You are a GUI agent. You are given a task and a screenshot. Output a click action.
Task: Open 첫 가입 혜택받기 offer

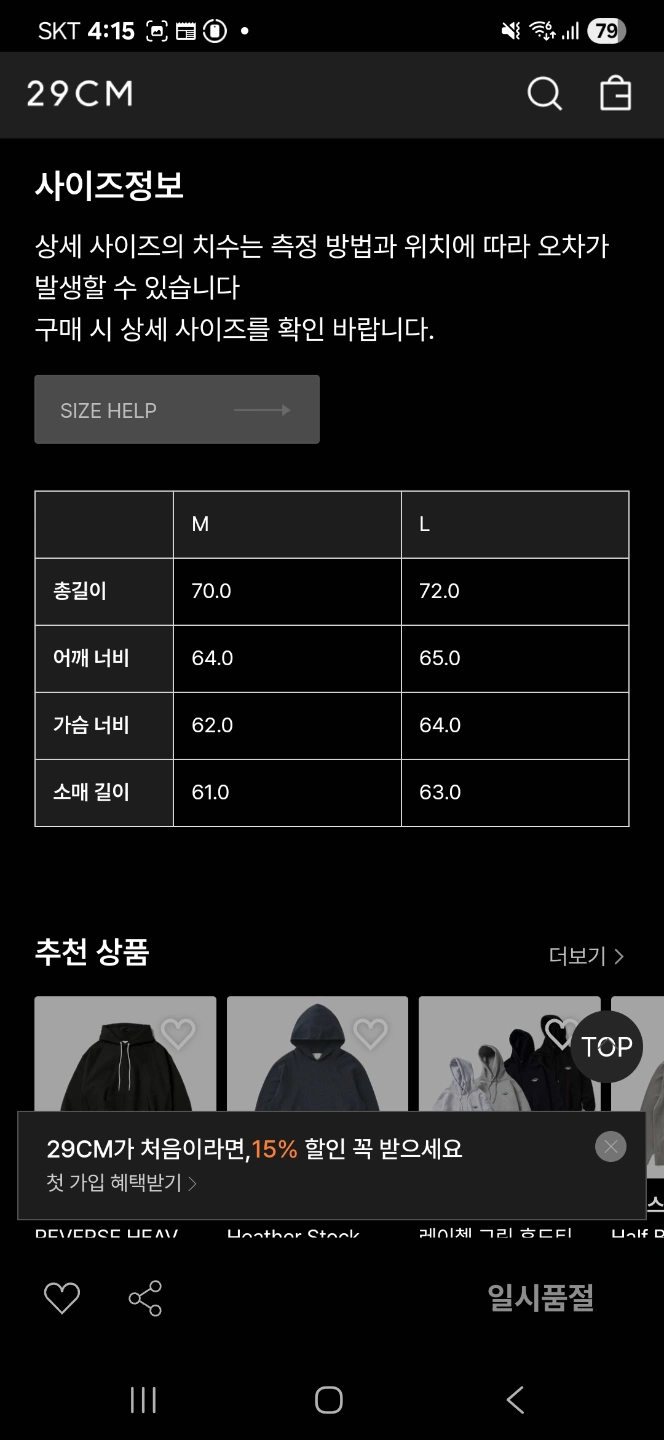click(x=122, y=1183)
